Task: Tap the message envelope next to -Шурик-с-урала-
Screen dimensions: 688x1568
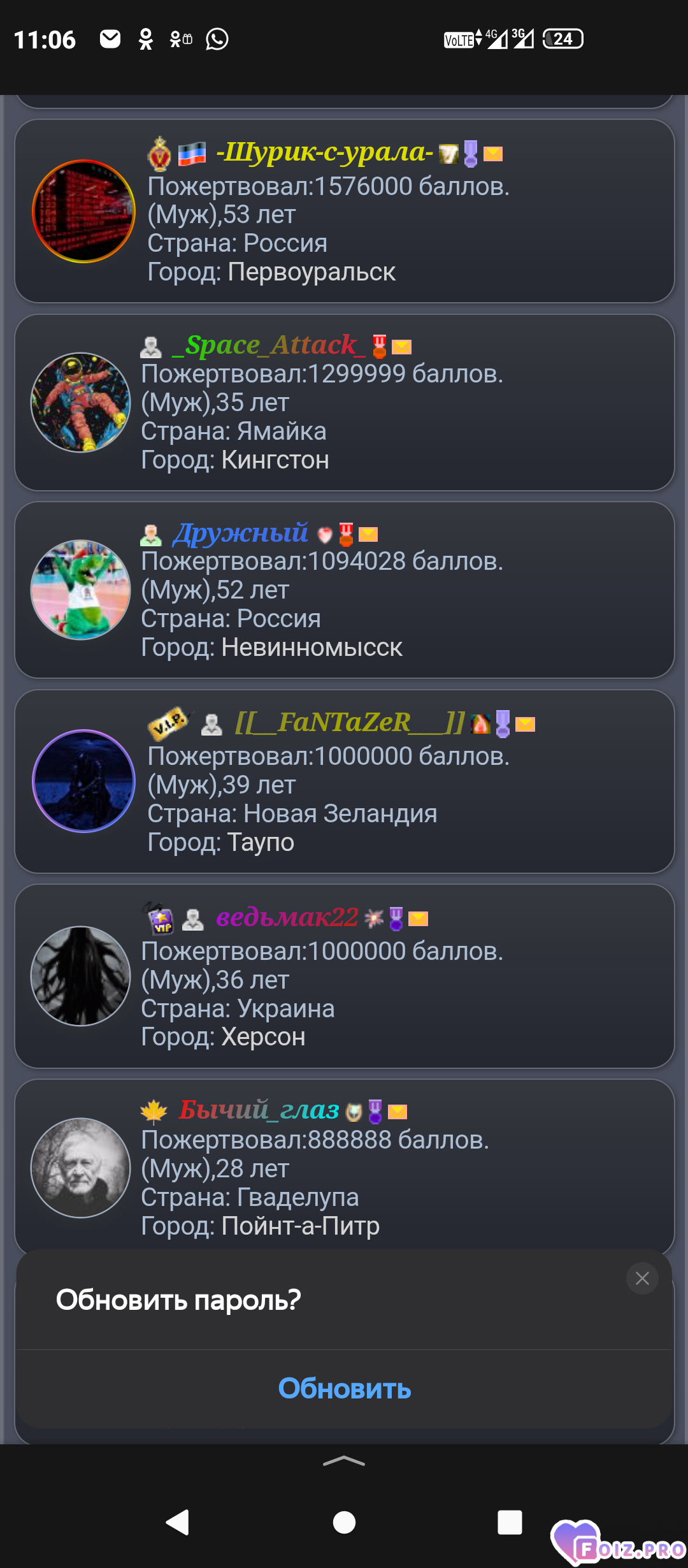Action: [x=493, y=154]
